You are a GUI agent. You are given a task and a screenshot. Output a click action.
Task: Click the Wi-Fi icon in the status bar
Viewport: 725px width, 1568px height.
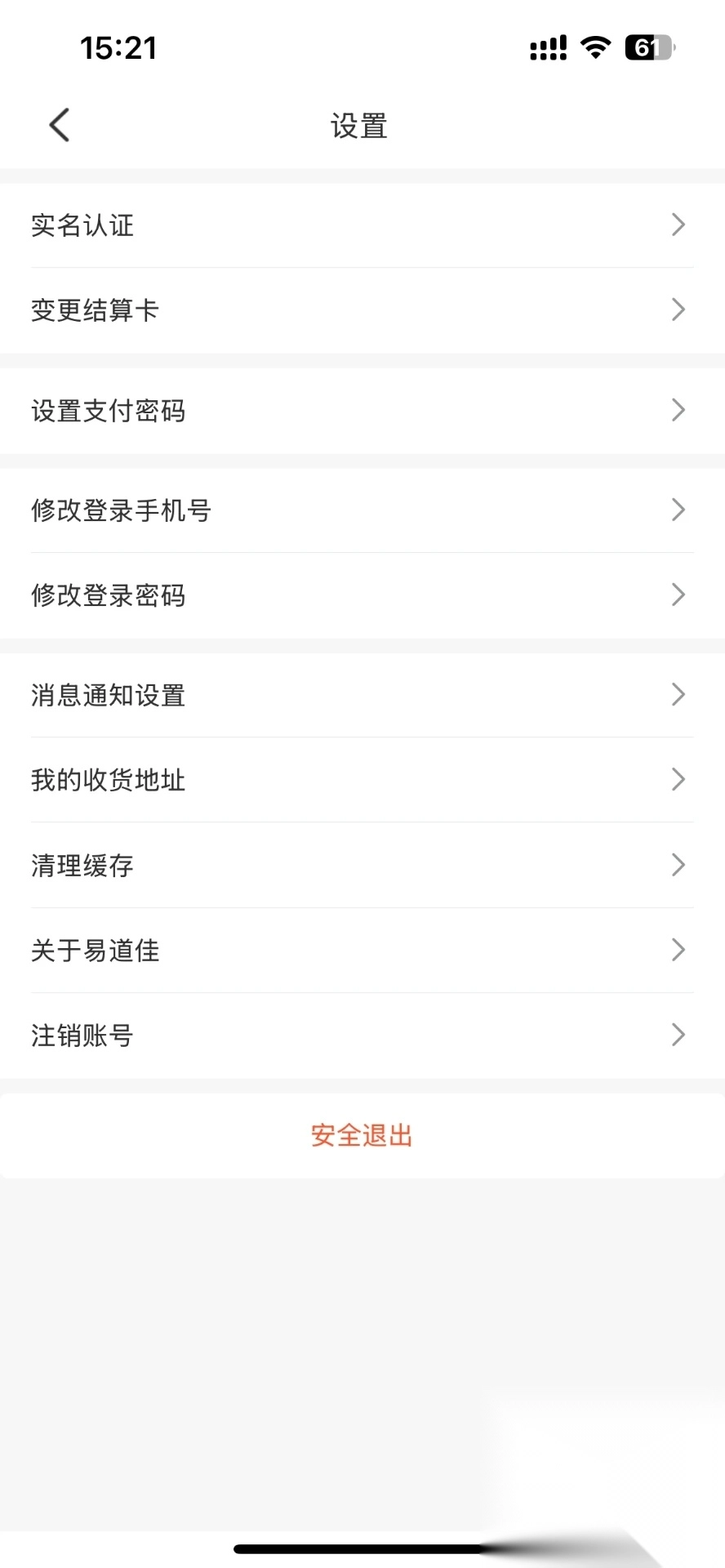[x=595, y=47]
